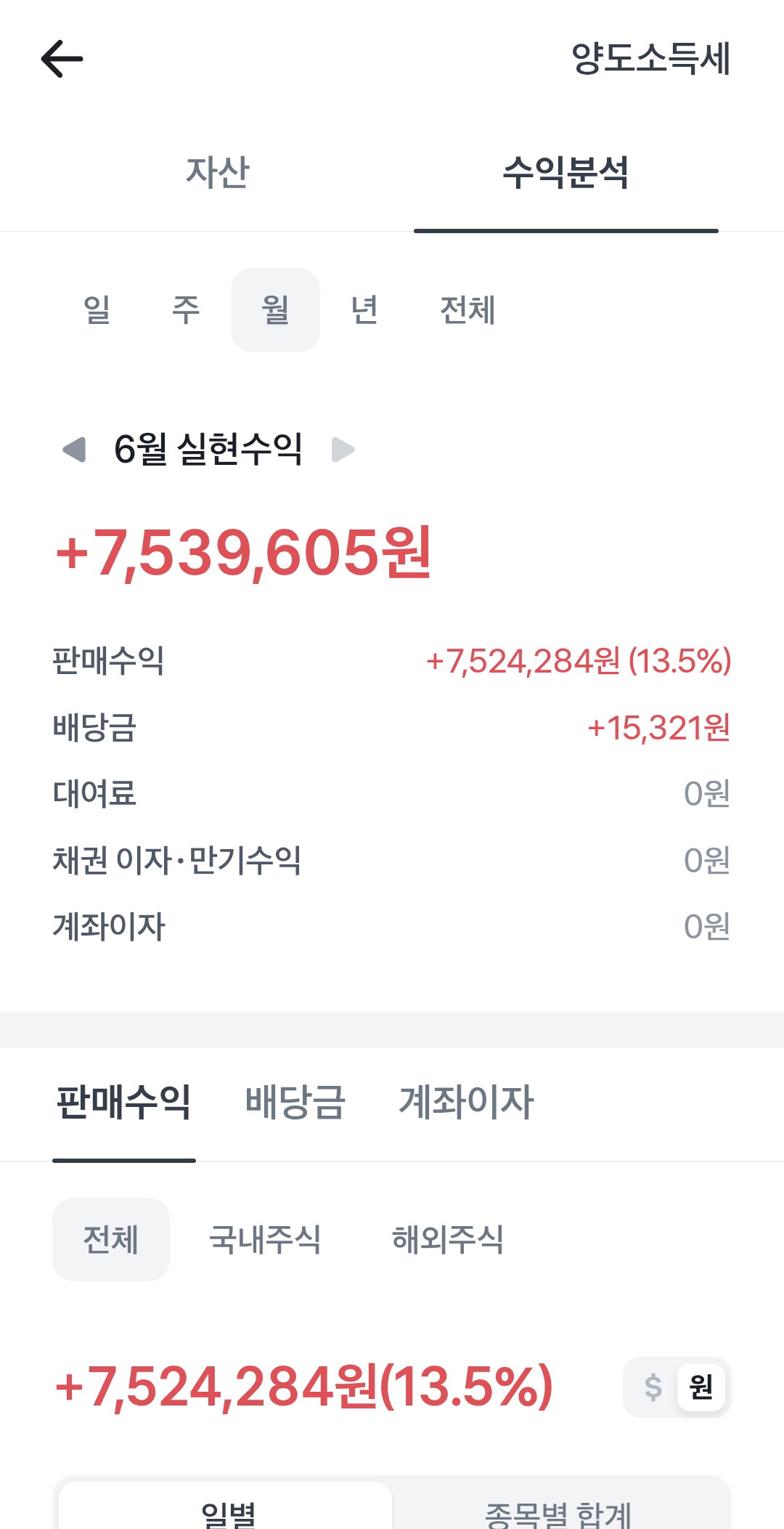
Task: Select the 월 period chip
Action: click(275, 310)
